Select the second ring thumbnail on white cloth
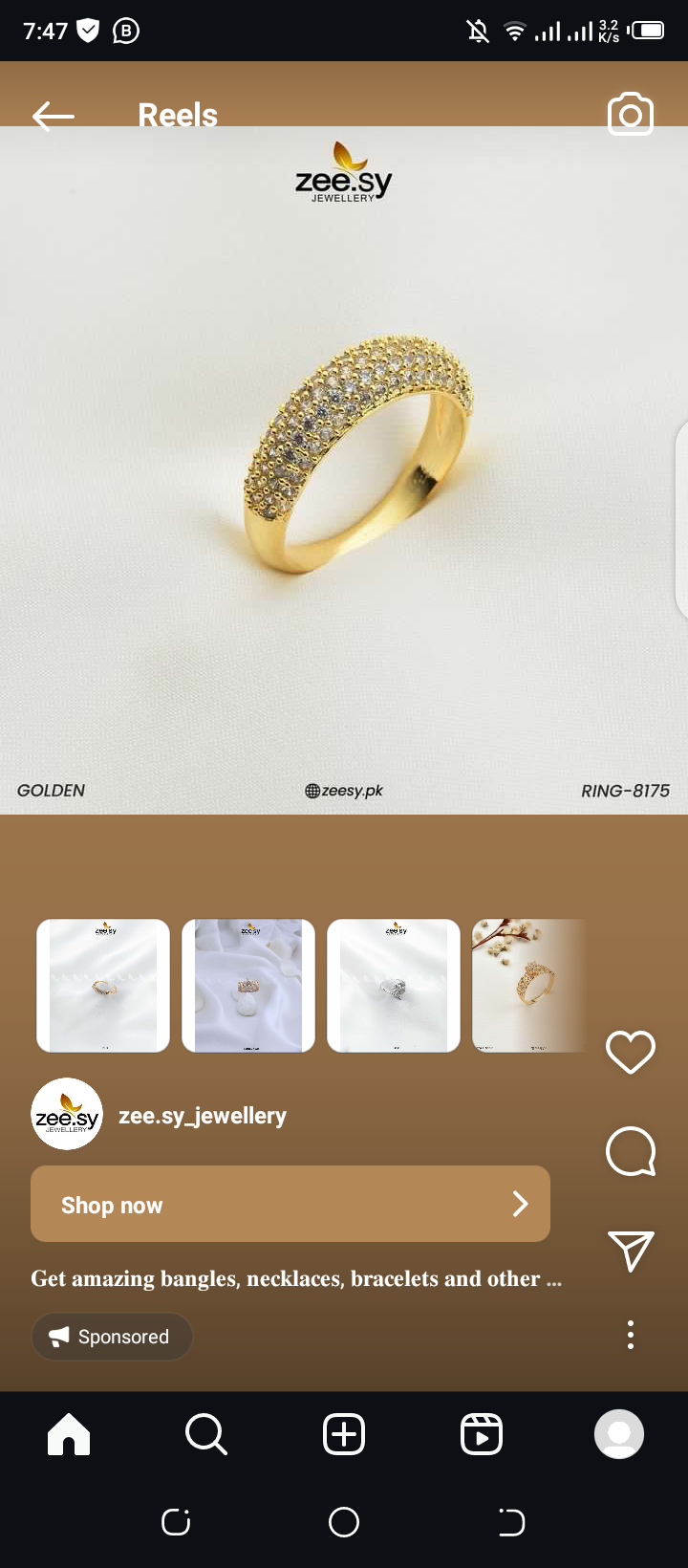Screen dimensions: 688x1568 (248, 986)
